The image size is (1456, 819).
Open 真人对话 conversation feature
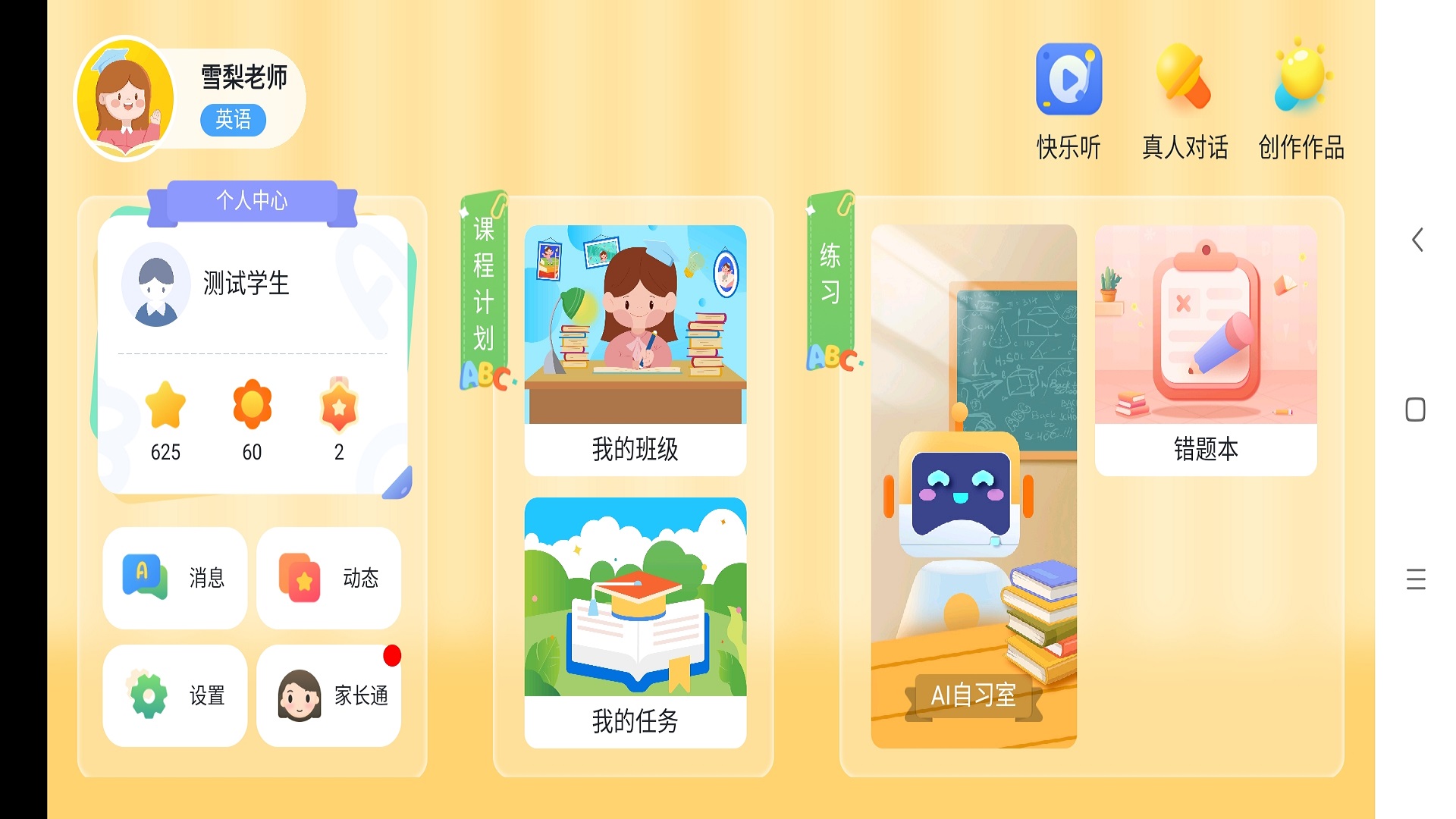(1185, 99)
